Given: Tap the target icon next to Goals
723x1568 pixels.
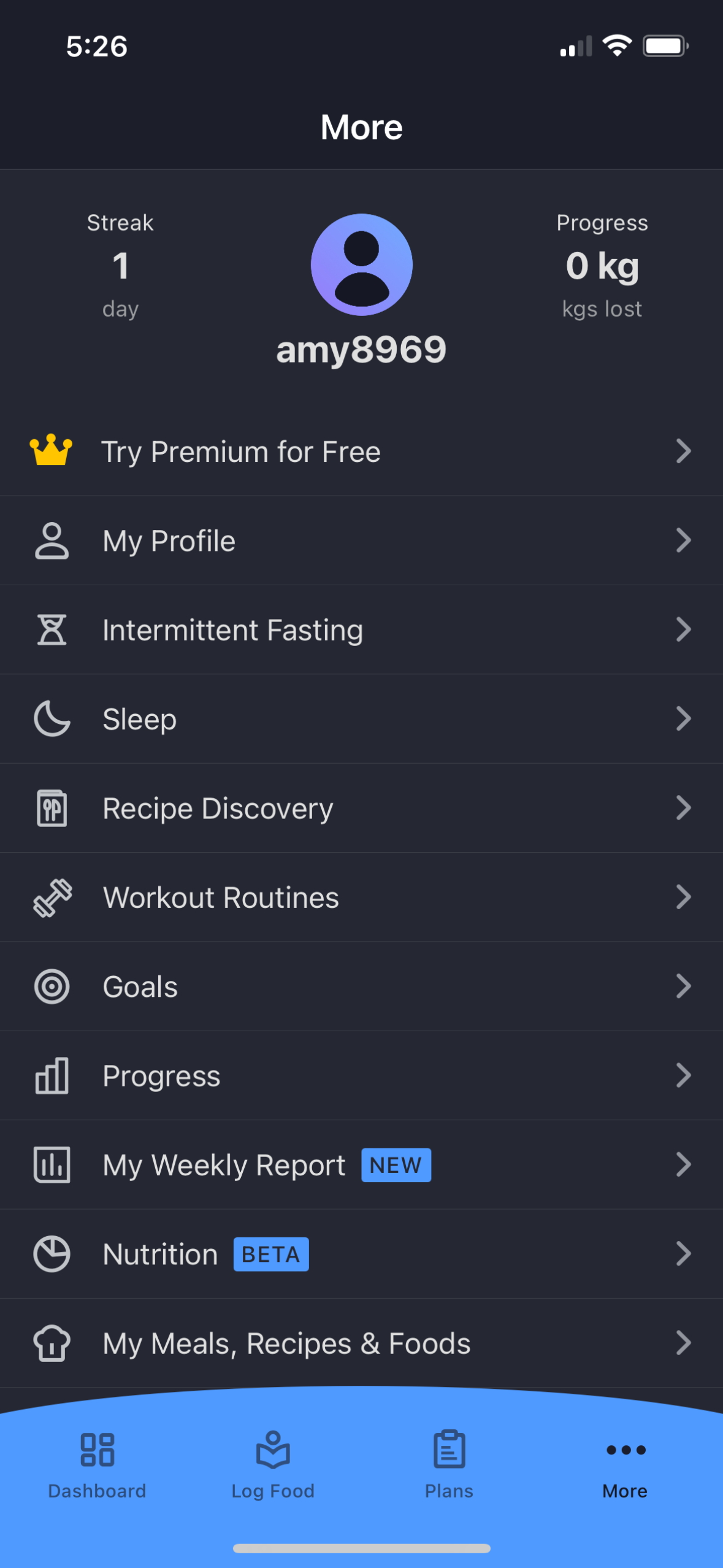Looking at the screenshot, I should pos(52,986).
